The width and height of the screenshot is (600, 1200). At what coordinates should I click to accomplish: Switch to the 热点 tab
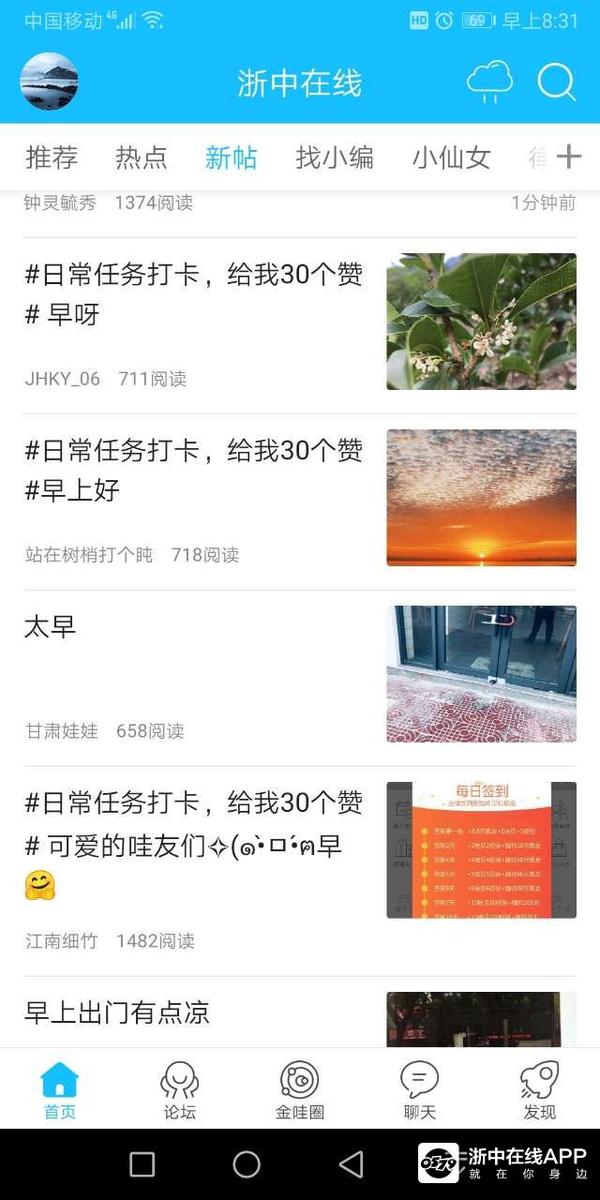point(141,157)
